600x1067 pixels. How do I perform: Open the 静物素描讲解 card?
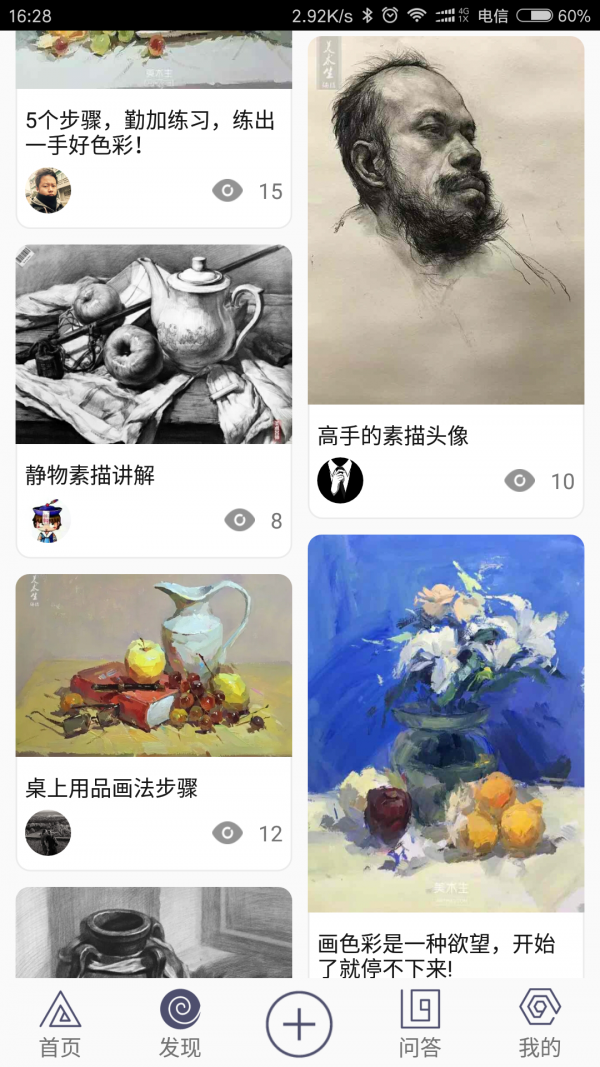154,345
